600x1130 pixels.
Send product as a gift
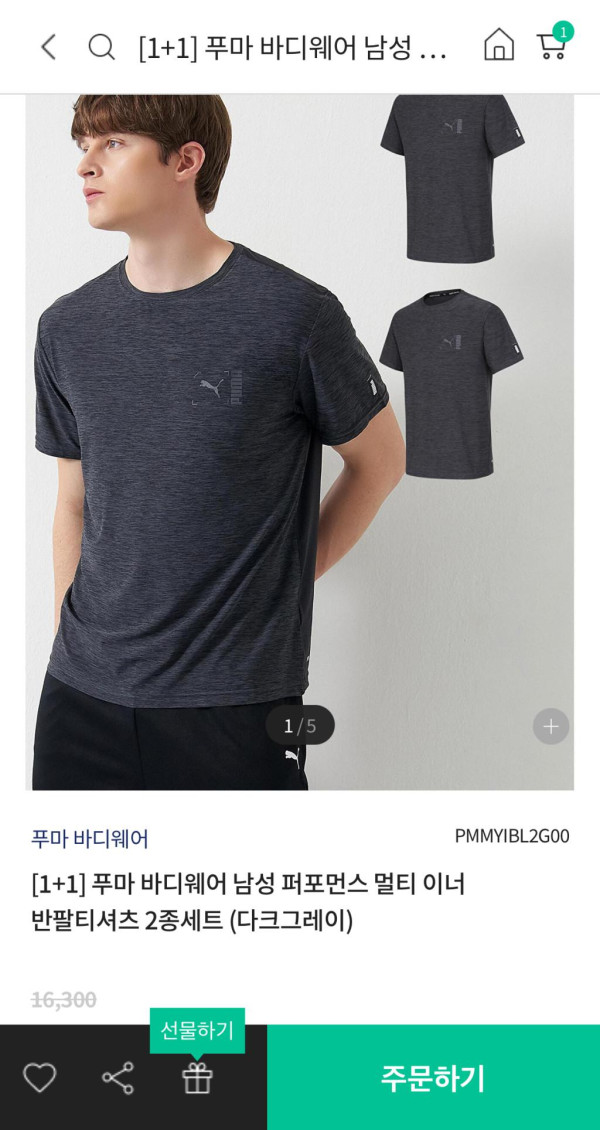tap(197, 1078)
